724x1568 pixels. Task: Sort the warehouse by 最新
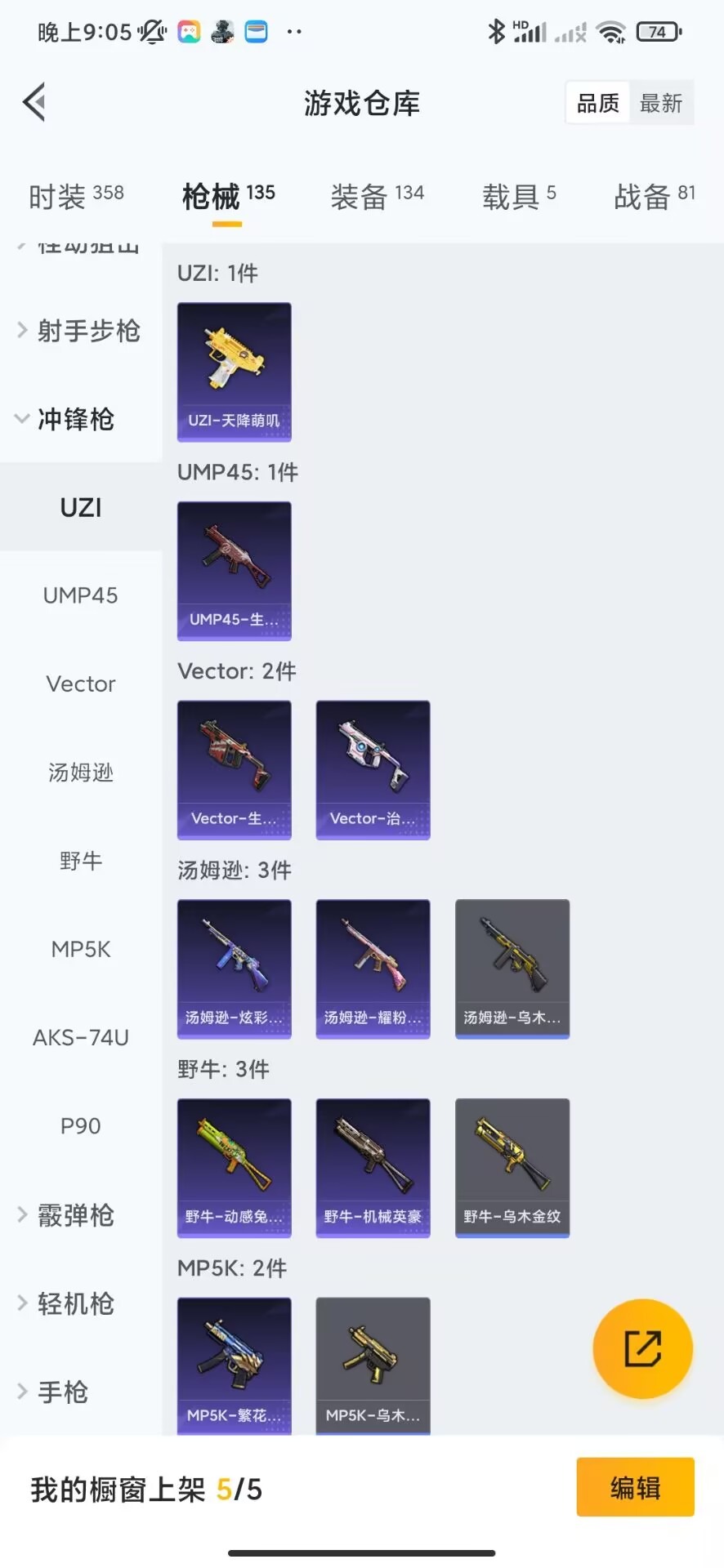(661, 103)
